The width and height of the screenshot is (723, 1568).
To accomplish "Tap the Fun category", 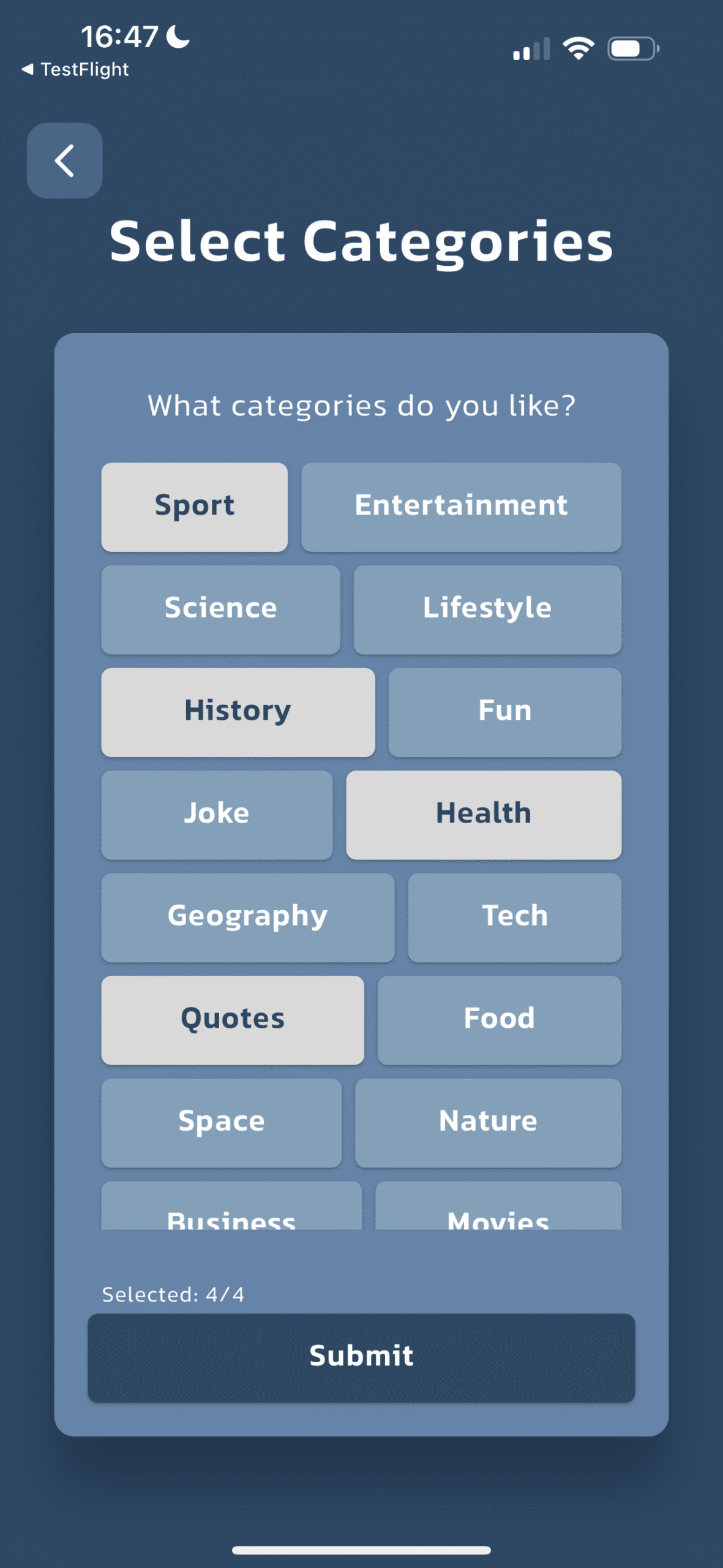I will tap(505, 712).
